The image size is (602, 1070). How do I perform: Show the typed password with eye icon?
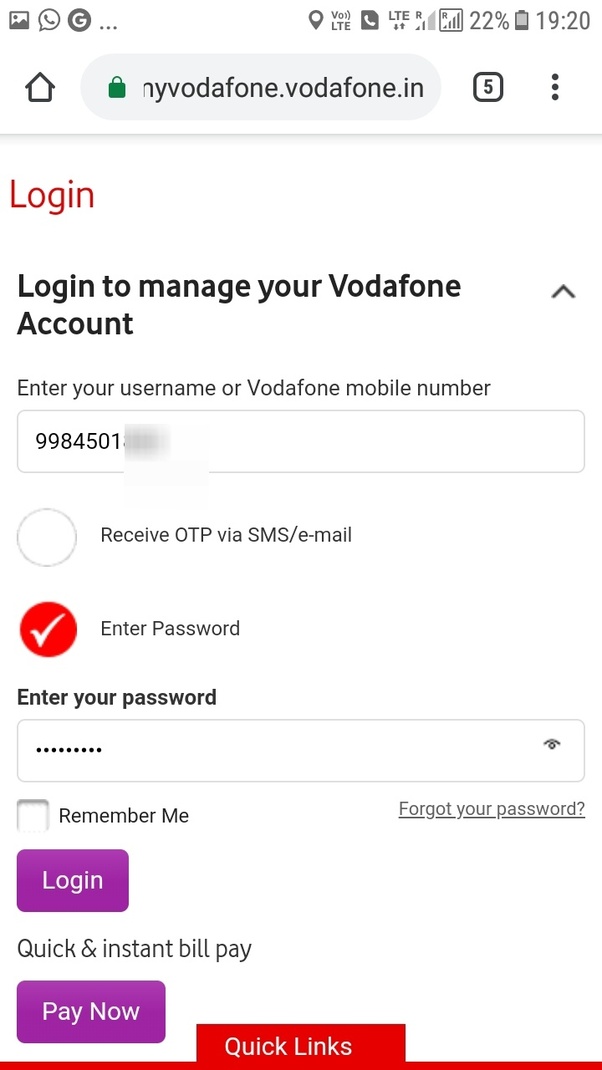click(x=552, y=744)
